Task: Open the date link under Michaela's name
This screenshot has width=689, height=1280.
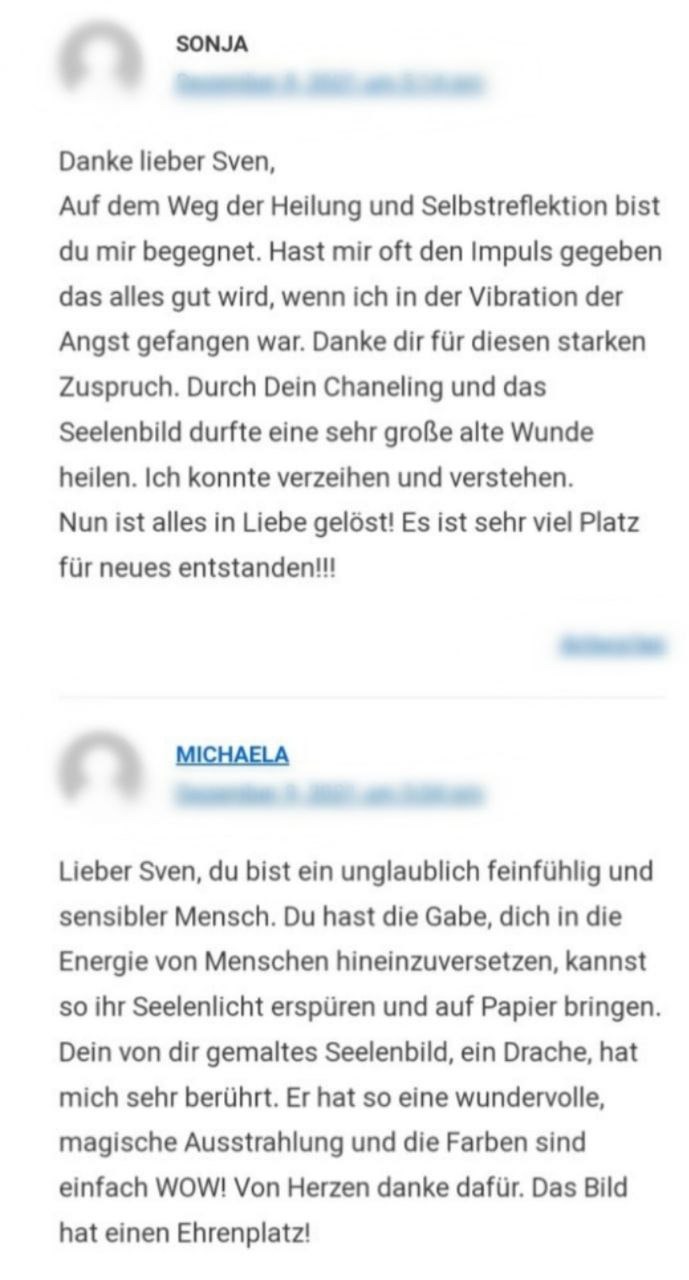Action: pos(329,795)
